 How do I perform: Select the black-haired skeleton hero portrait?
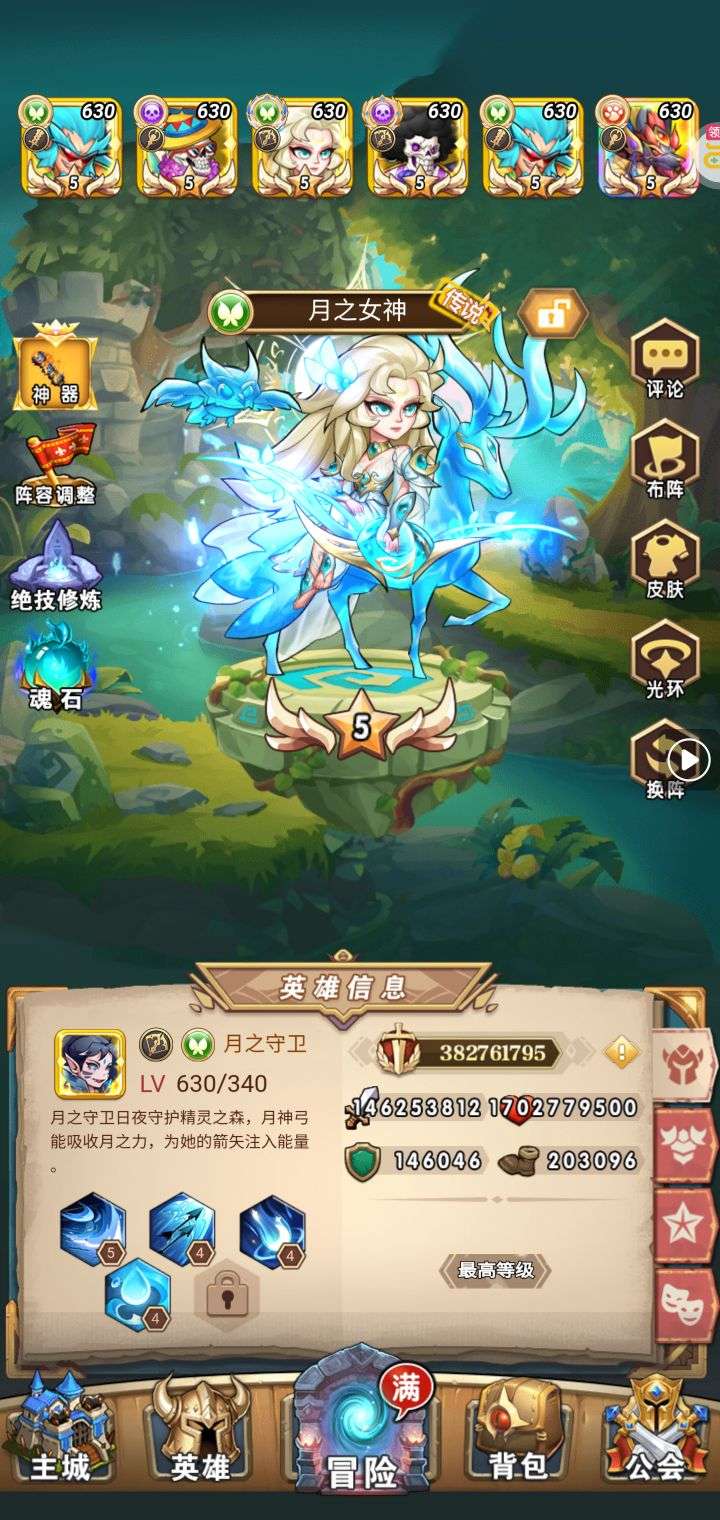tap(418, 145)
